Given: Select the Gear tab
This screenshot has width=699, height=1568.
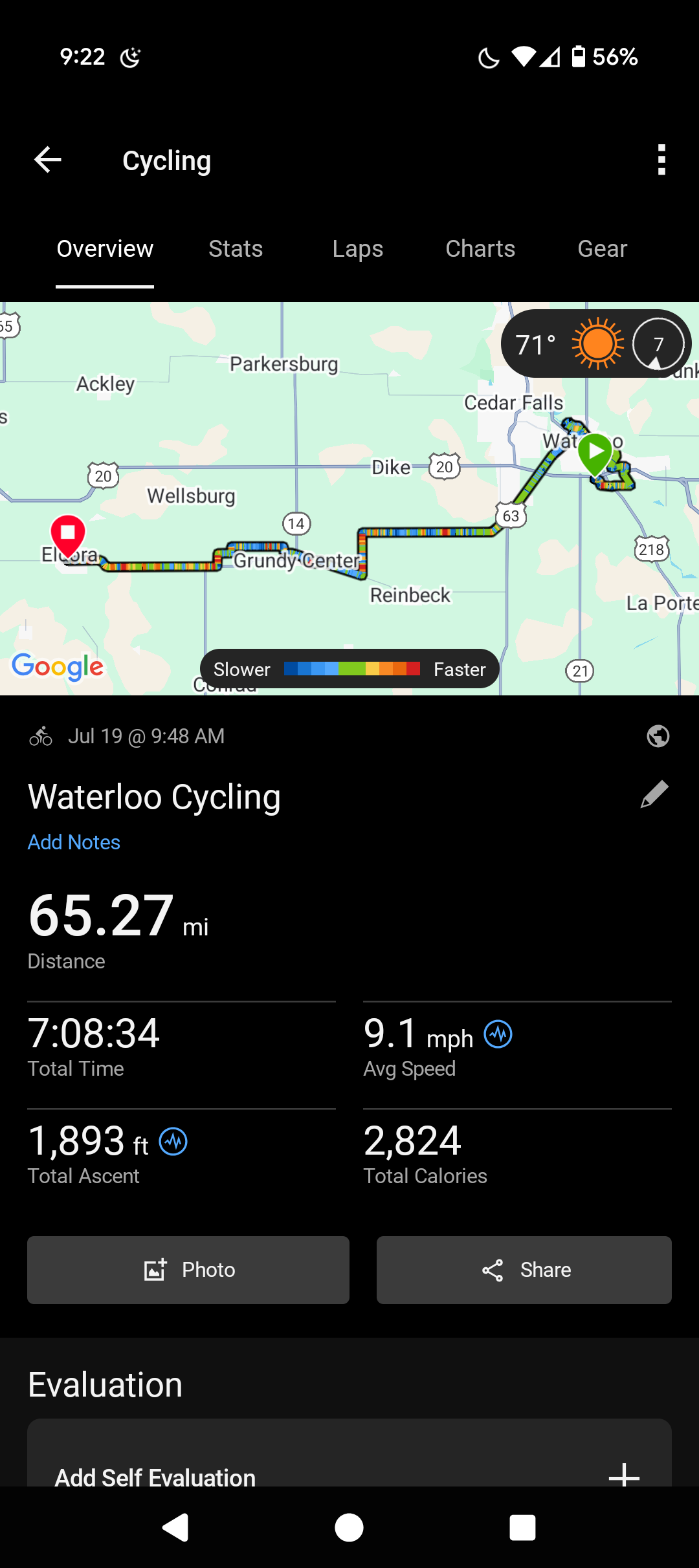Looking at the screenshot, I should (x=603, y=249).
